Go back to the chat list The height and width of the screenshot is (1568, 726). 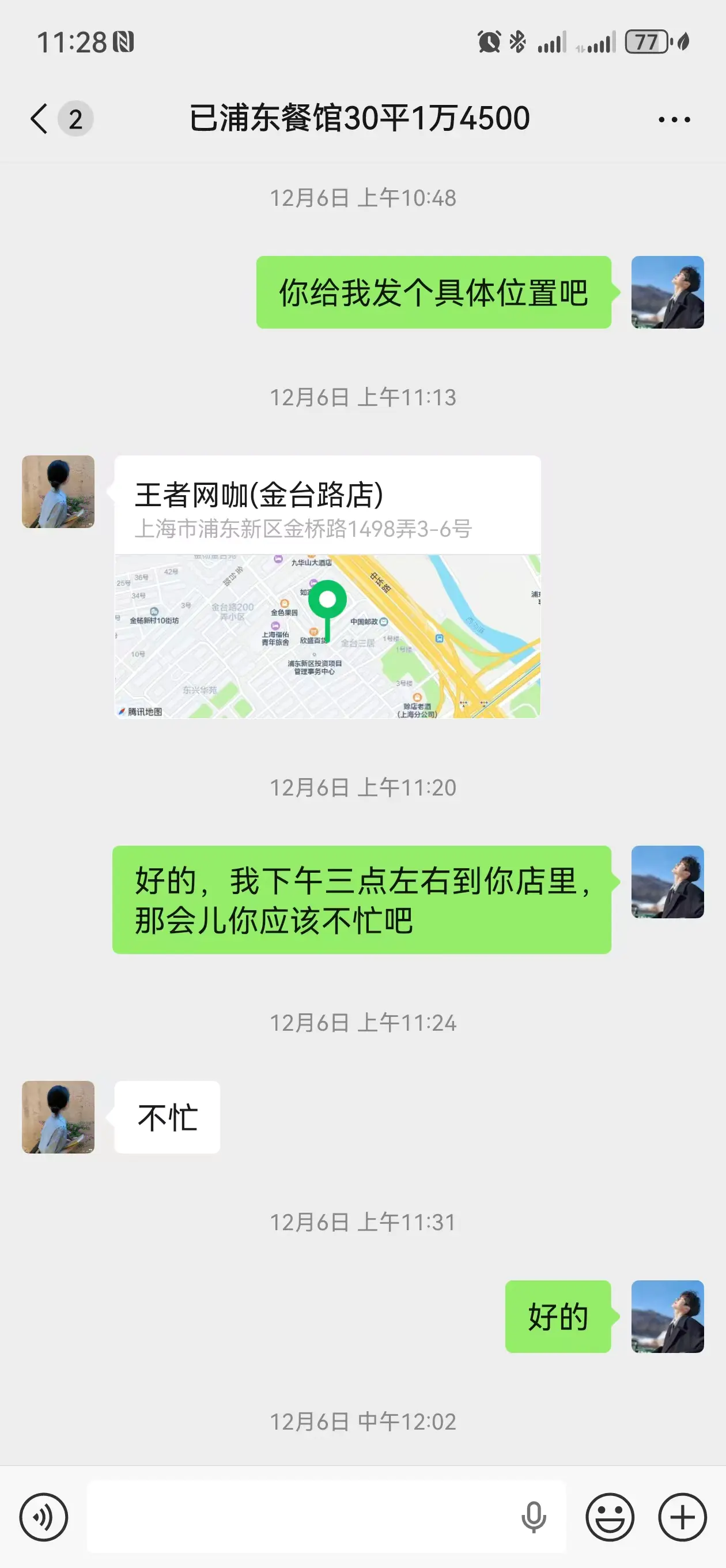tap(40, 118)
